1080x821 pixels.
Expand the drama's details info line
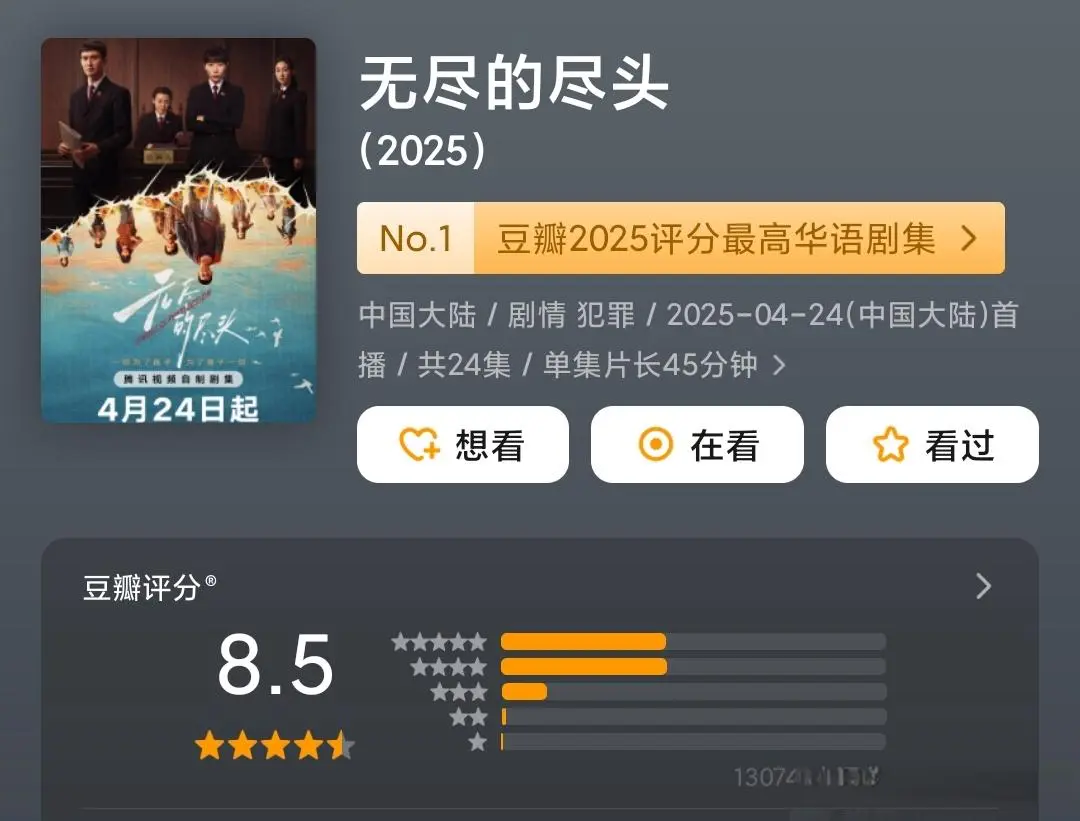(x=779, y=366)
